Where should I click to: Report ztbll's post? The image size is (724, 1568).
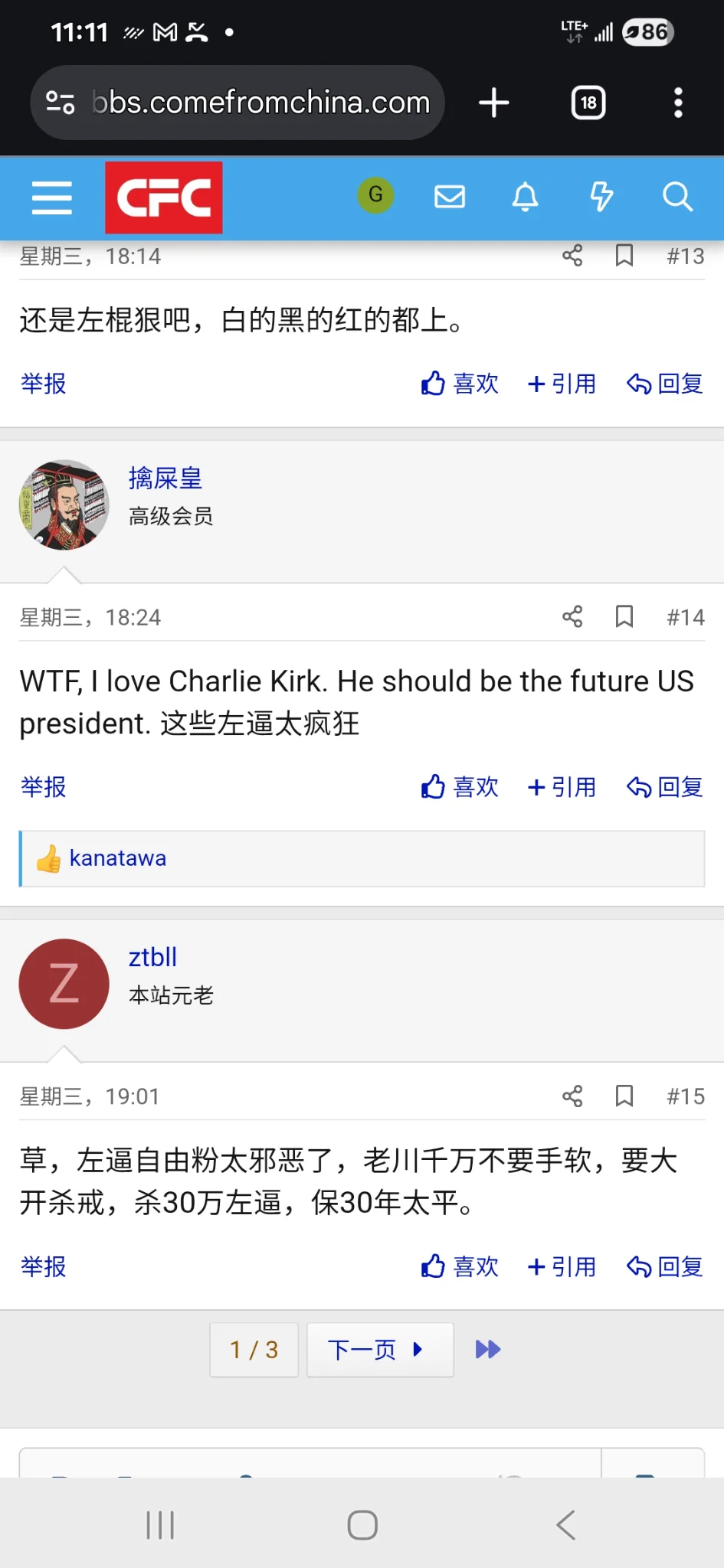coord(44,1266)
